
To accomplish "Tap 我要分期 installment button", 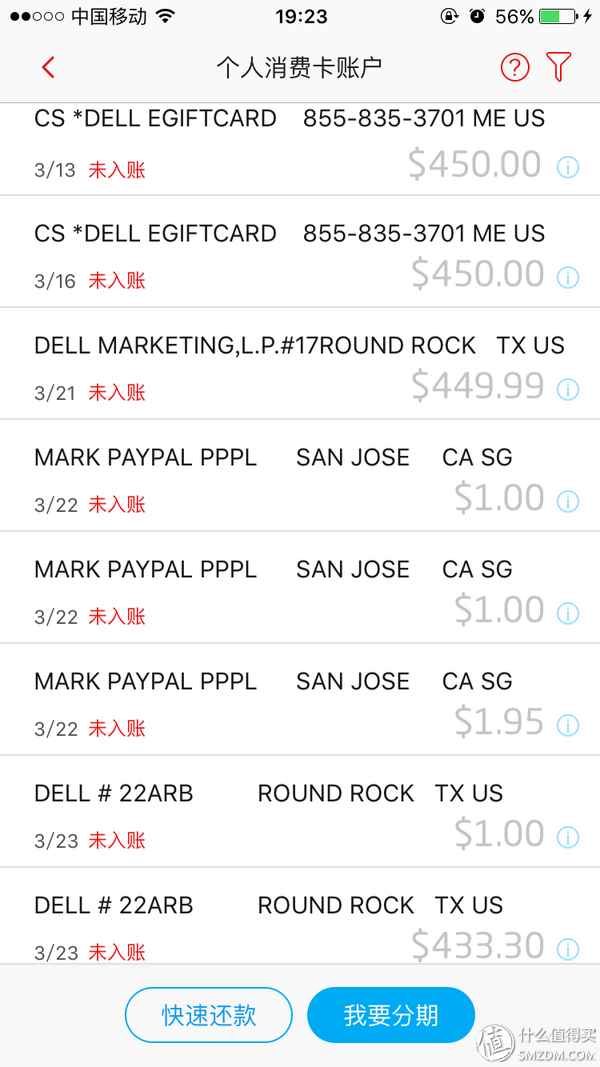I will tap(390, 1015).
